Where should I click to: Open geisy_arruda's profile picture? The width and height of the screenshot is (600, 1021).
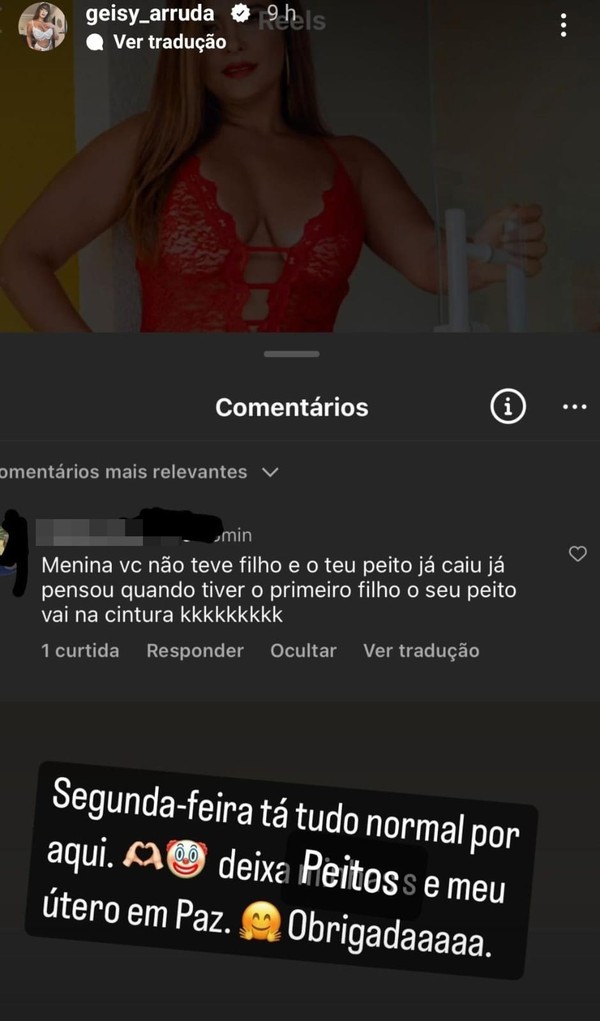coord(43,27)
